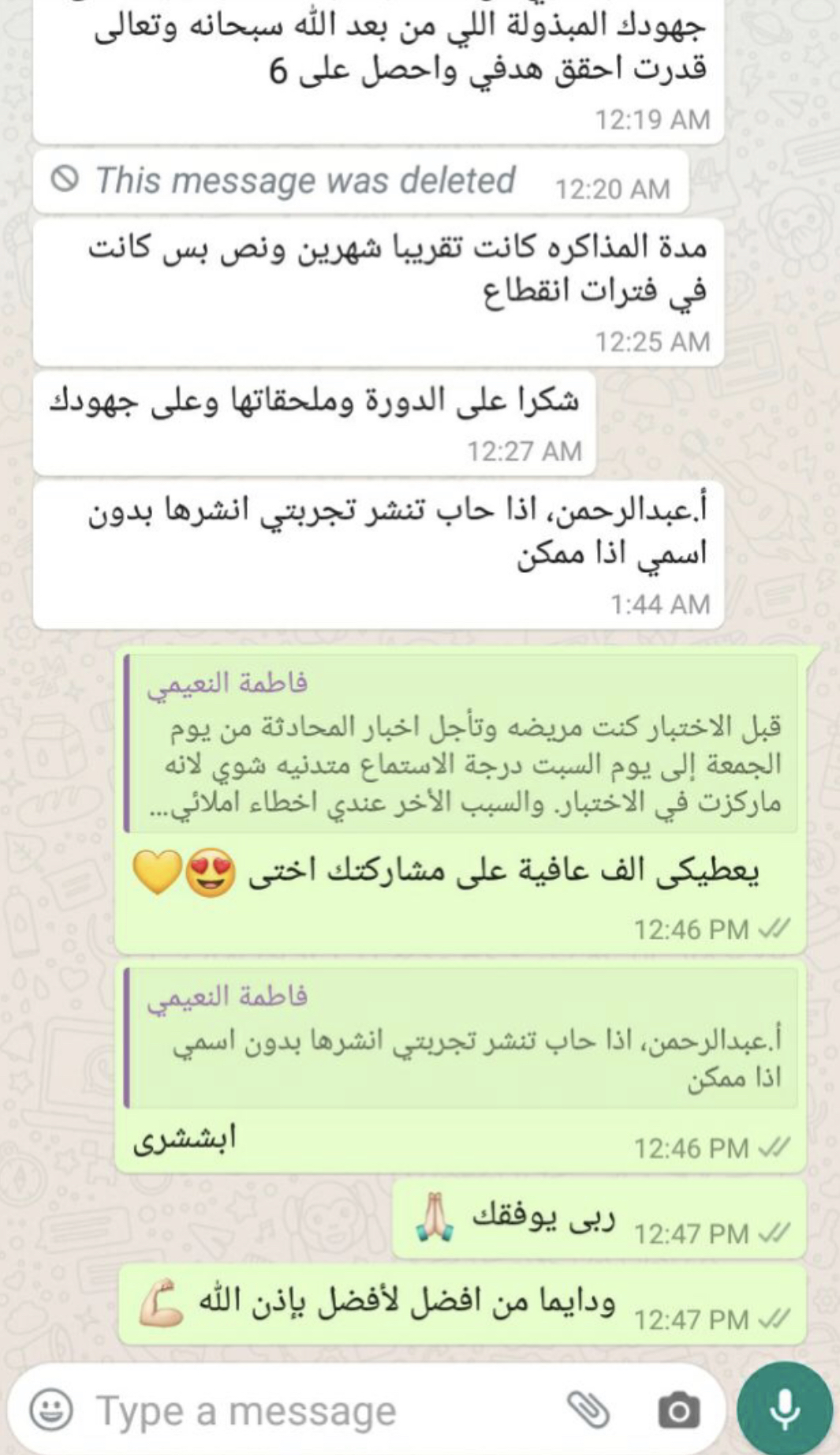Open the attachment paperclip

click(588, 1410)
